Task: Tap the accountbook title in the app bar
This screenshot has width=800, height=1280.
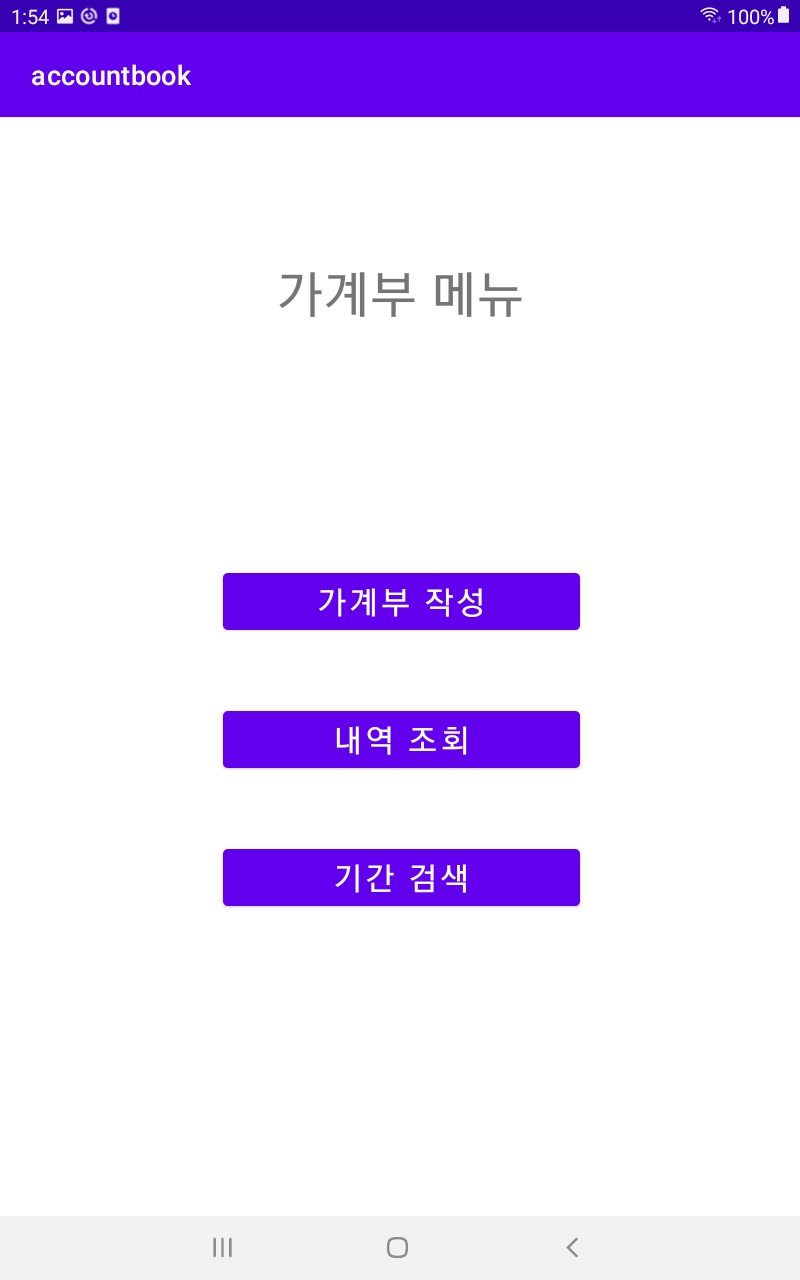Action: pos(112,75)
